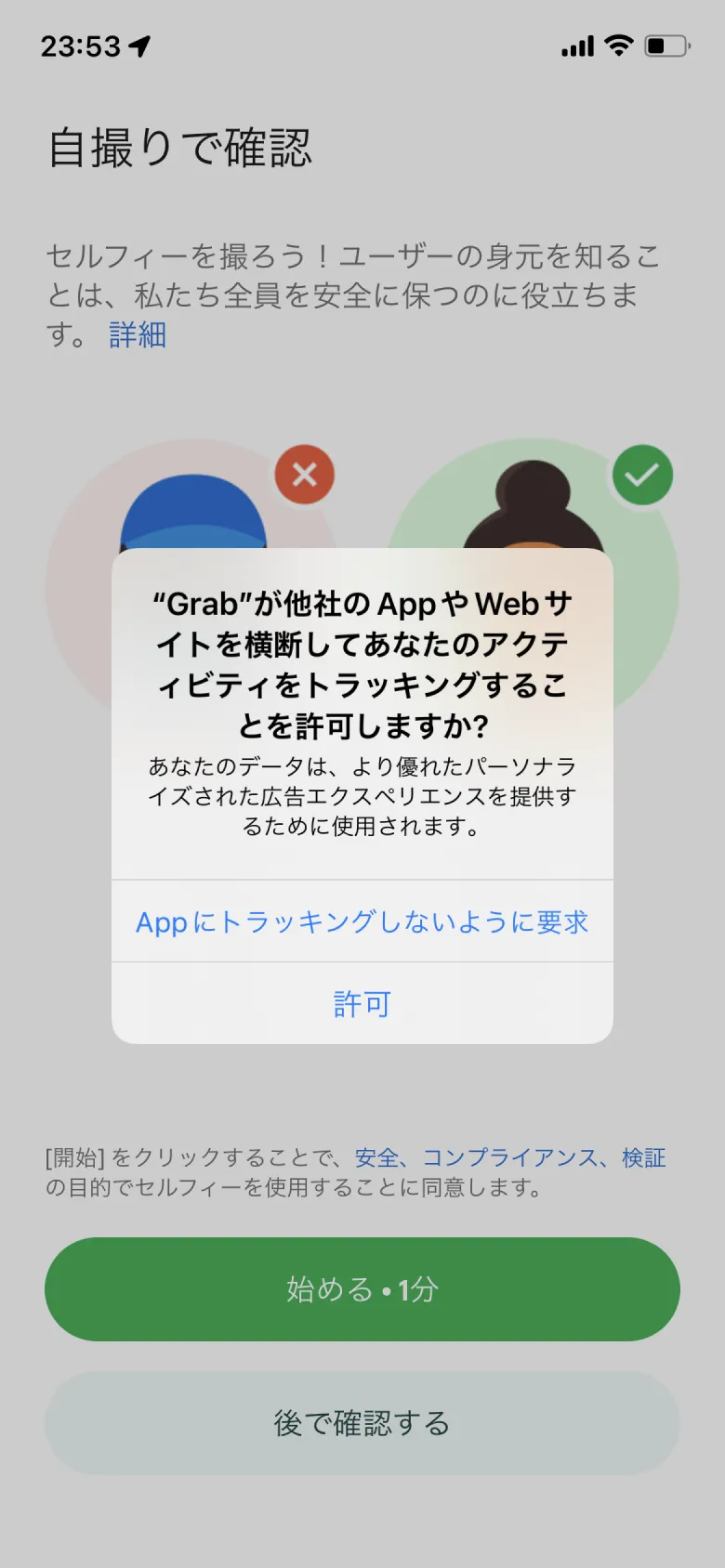The width and height of the screenshot is (725, 1568).
Task: Tap Appにトラッキングしないように要求
Action: point(362,921)
